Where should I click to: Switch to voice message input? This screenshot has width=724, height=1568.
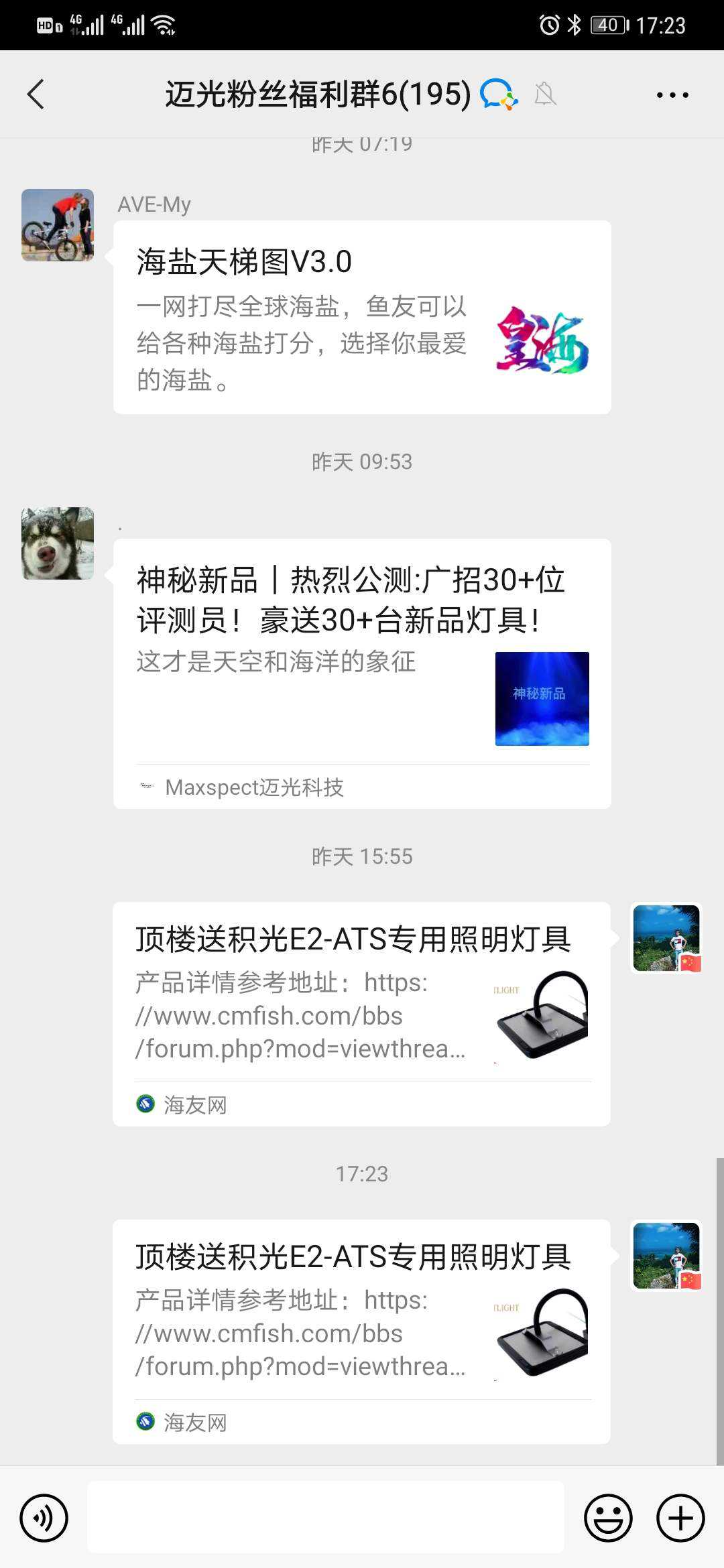(x=44, y=1518)
